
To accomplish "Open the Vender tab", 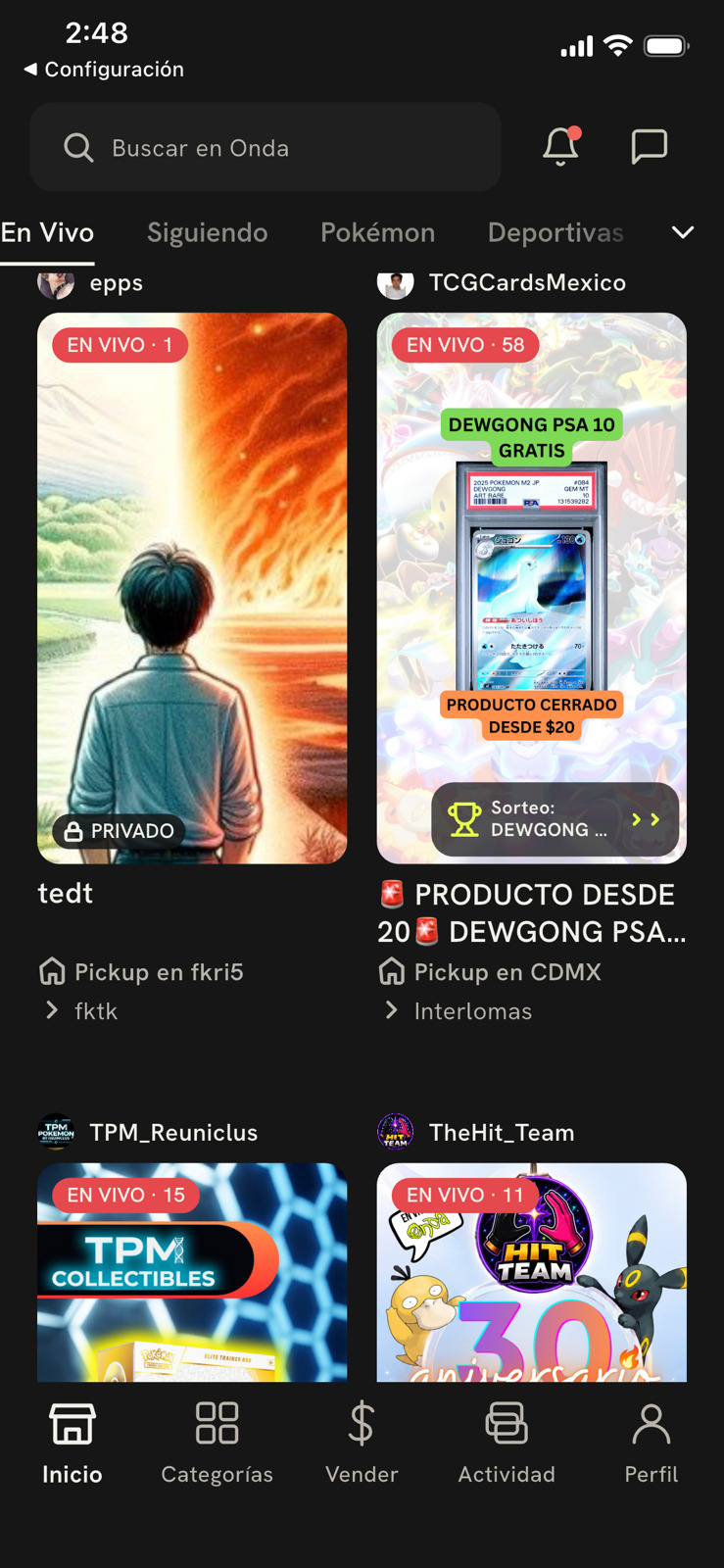I will coord(362,1443).
